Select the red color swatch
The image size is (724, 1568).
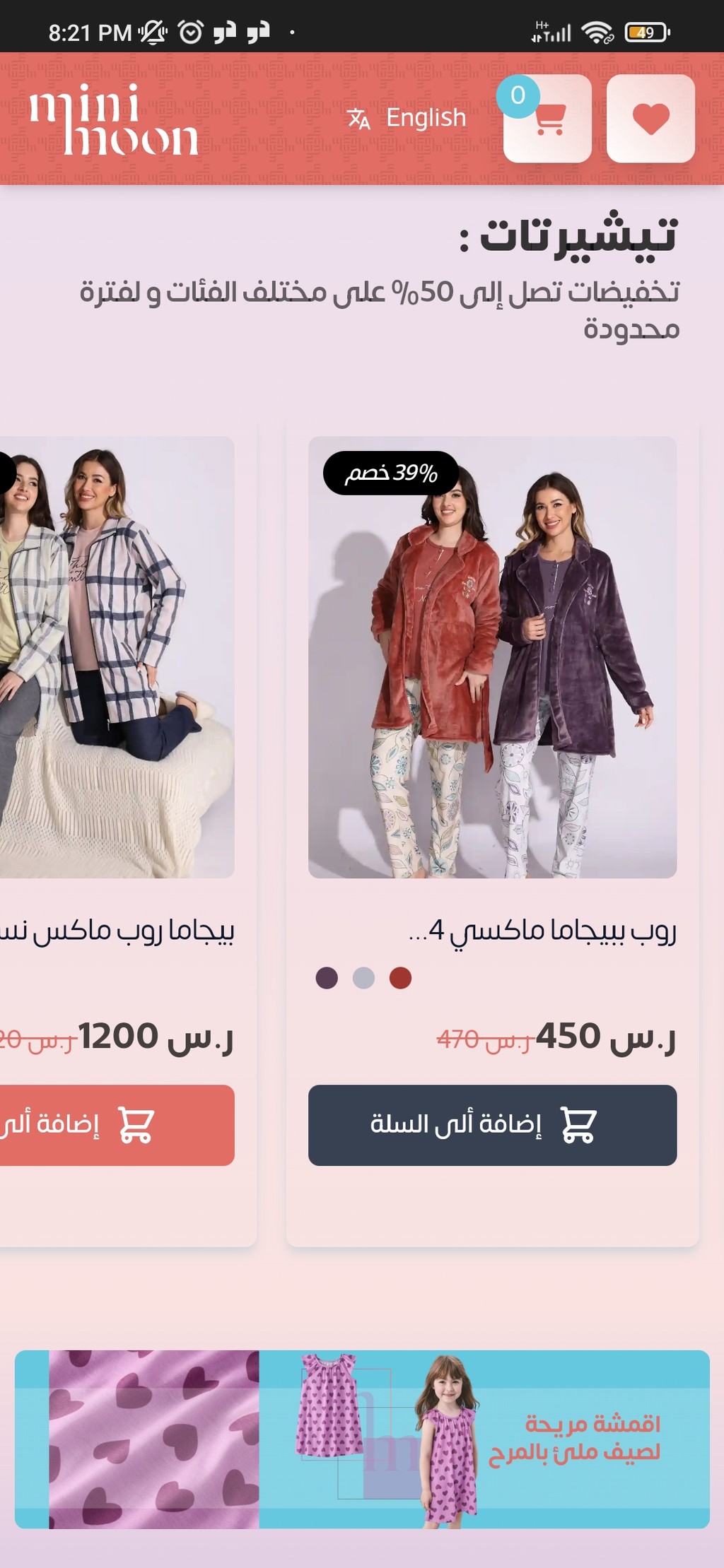point(400,978)
